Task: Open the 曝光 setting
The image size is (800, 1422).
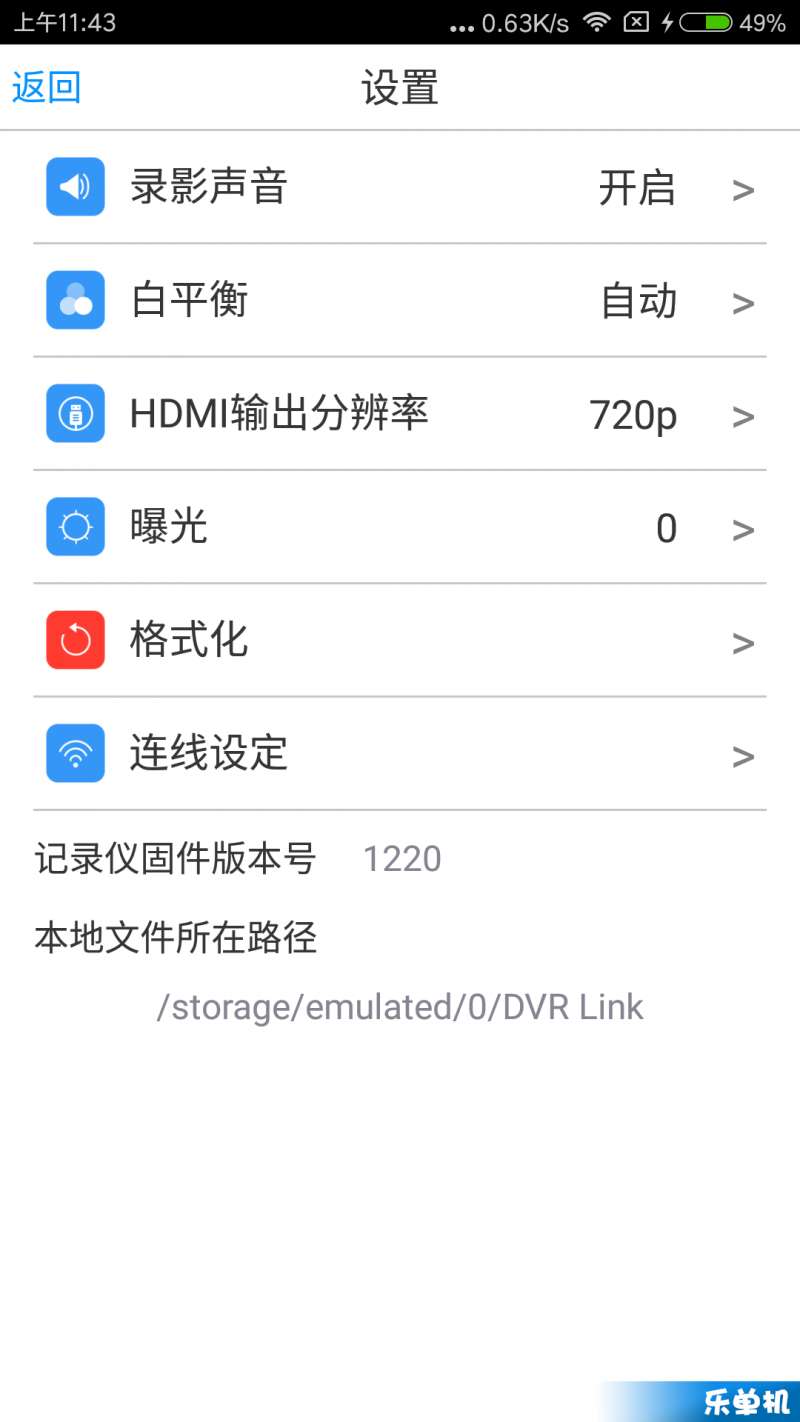Action: (400, 527)
